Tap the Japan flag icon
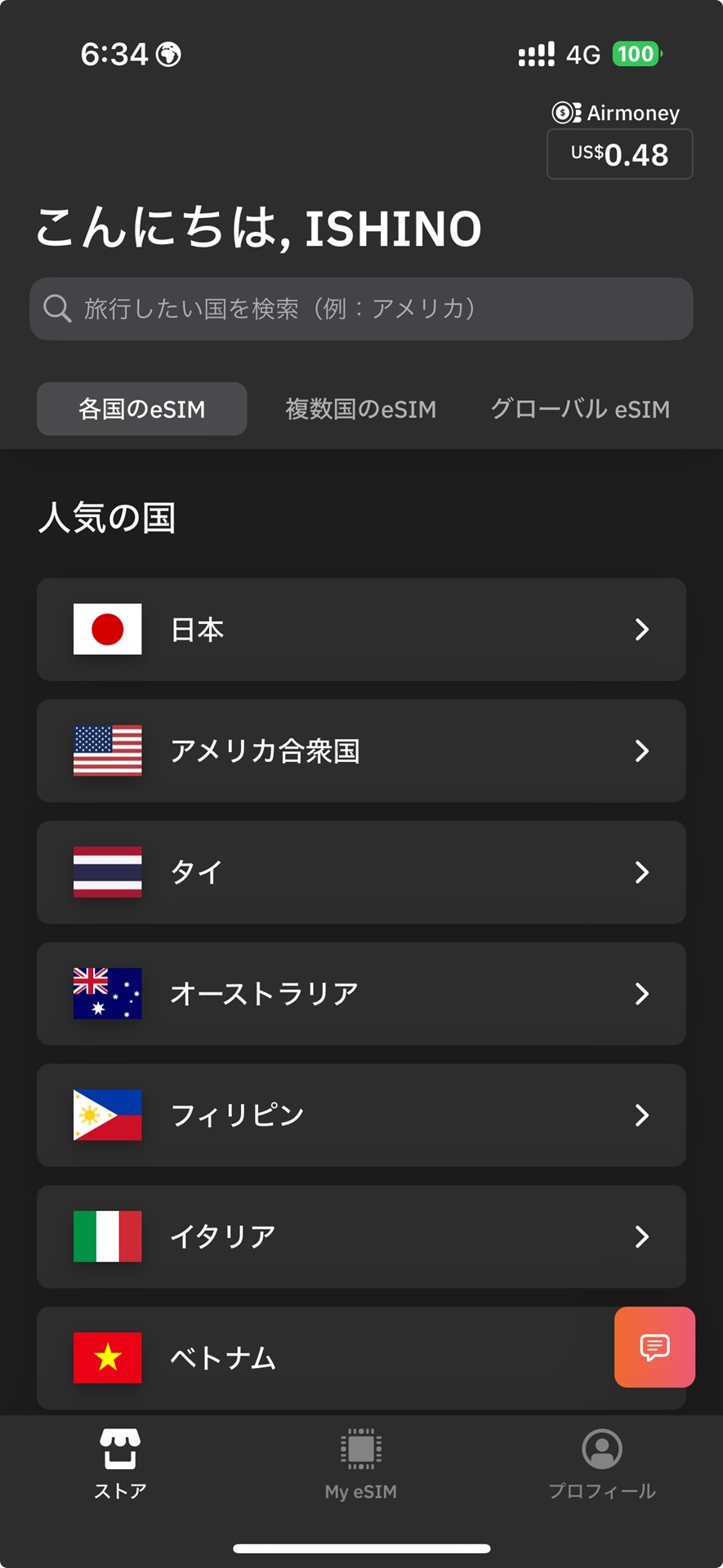 coord(107,629)
